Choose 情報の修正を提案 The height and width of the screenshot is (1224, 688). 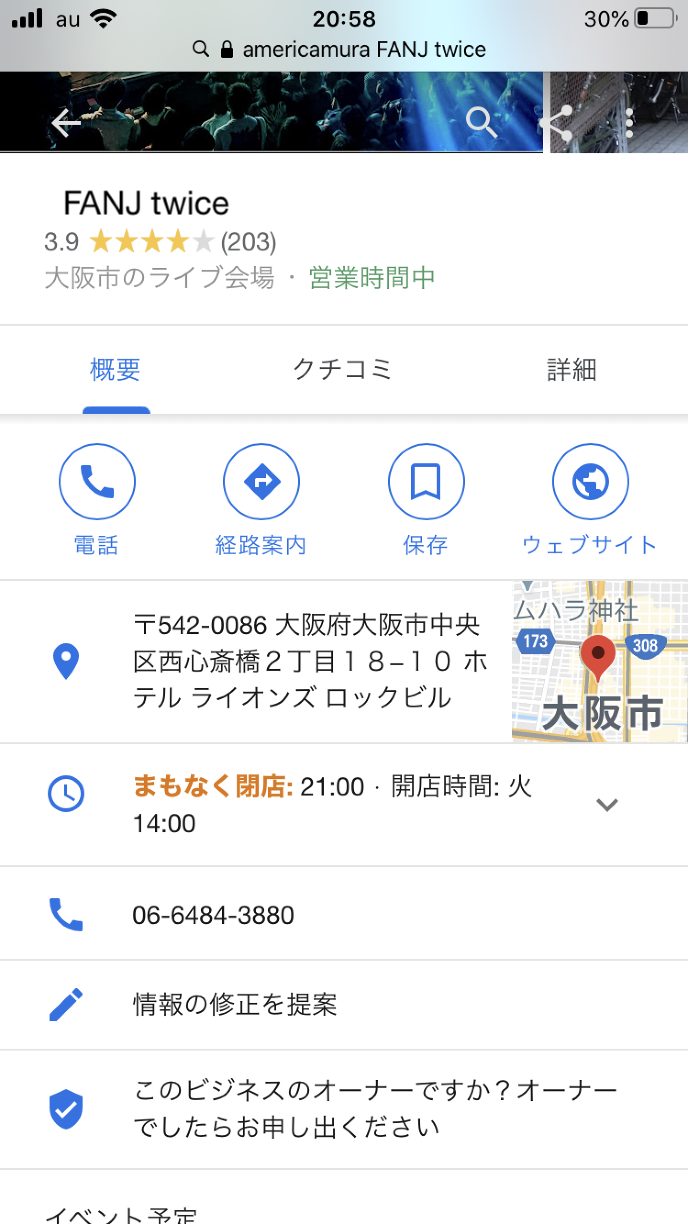(235, 1005)
